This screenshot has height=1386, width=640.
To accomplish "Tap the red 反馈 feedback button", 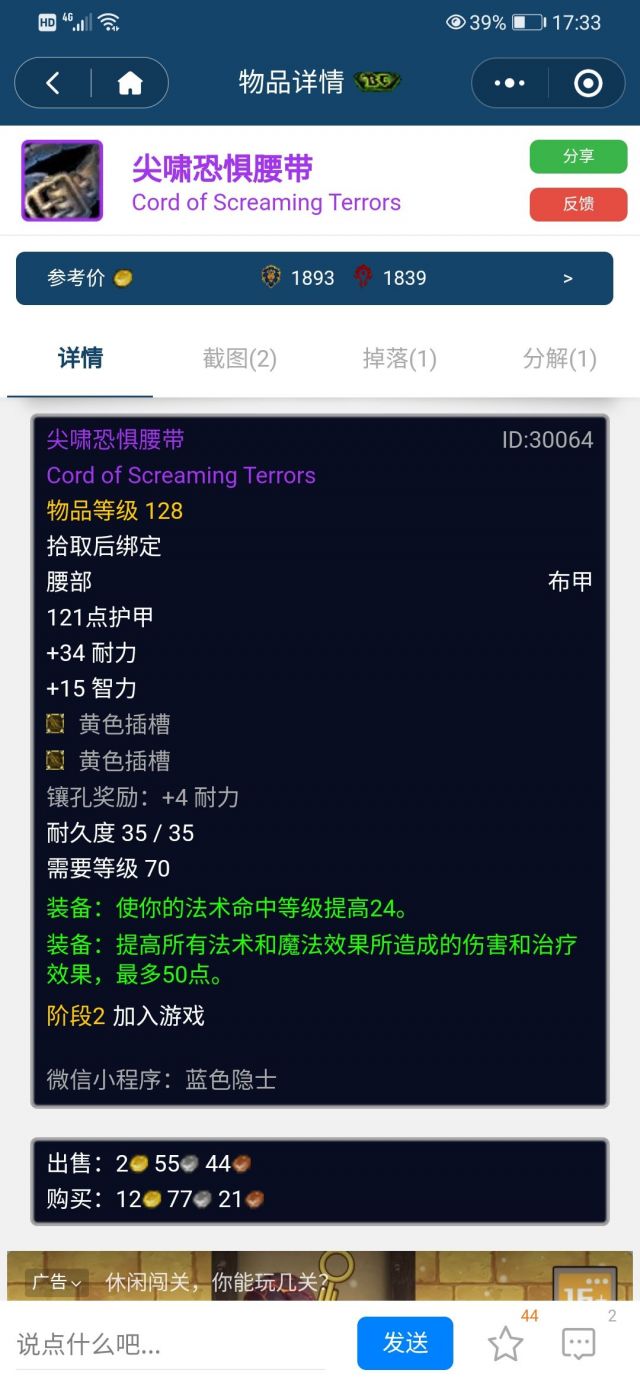I will tap(578, 204).
